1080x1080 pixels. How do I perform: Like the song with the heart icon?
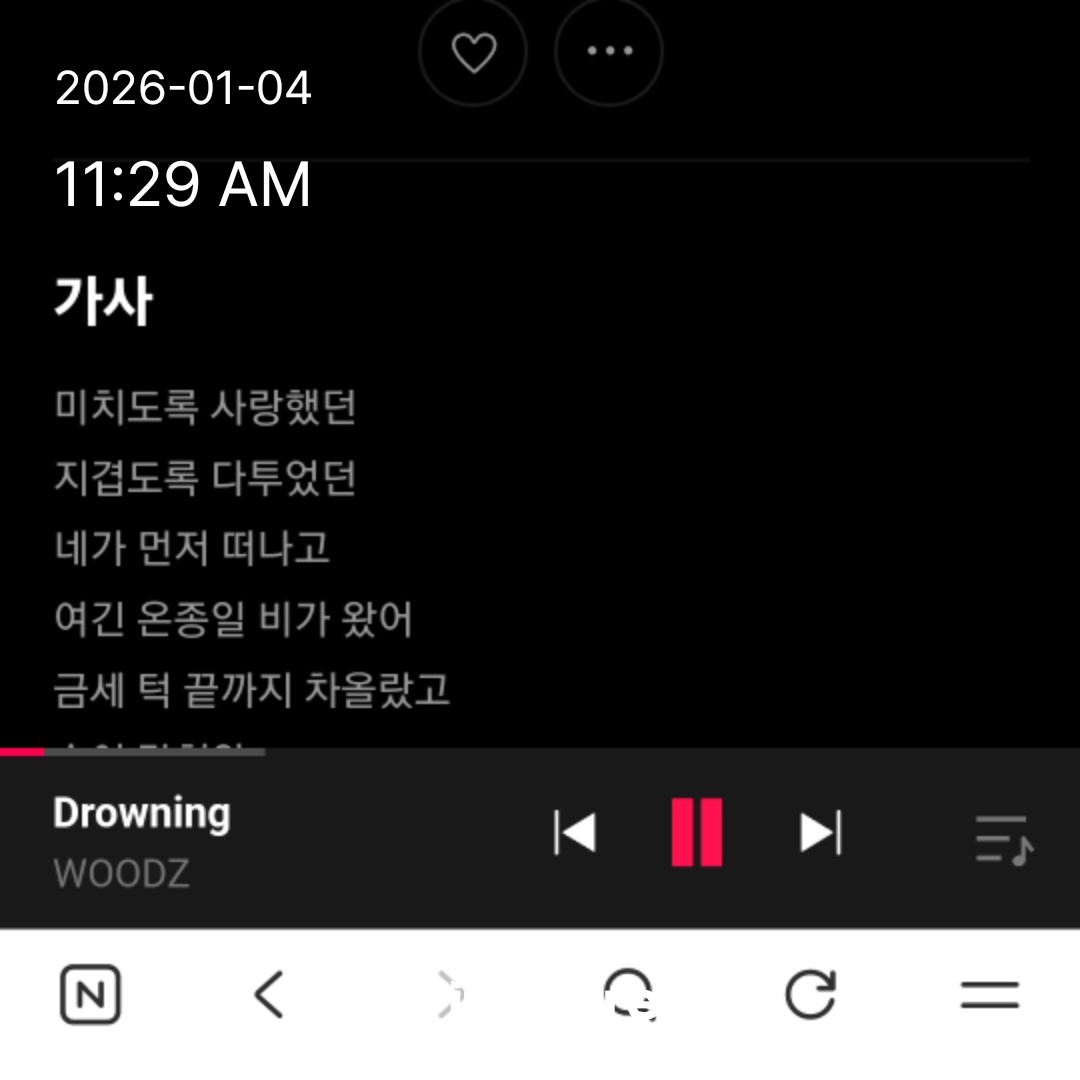[x=473, y=52]
